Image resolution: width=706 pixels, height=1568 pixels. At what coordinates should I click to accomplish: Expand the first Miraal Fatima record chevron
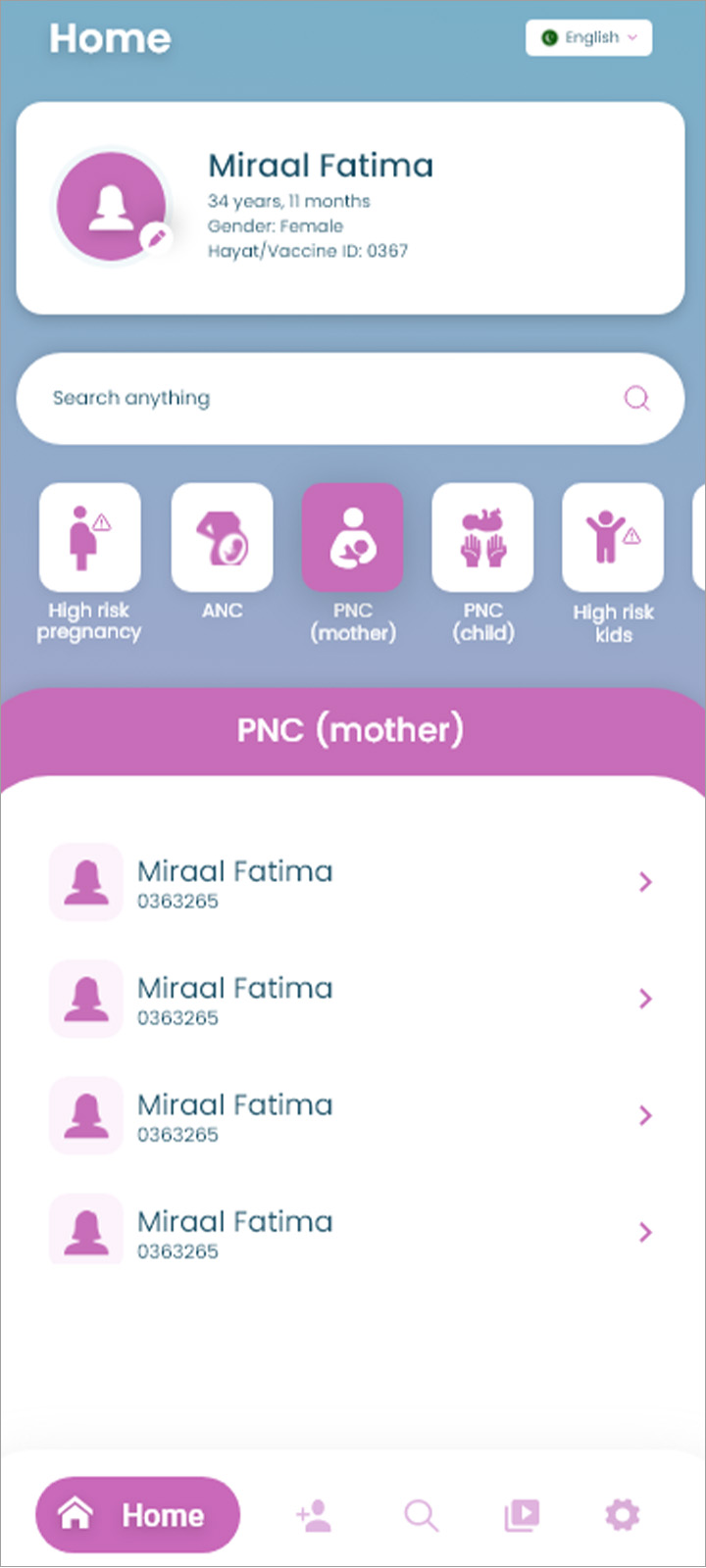pyautogui.click(x=645, y=882)
